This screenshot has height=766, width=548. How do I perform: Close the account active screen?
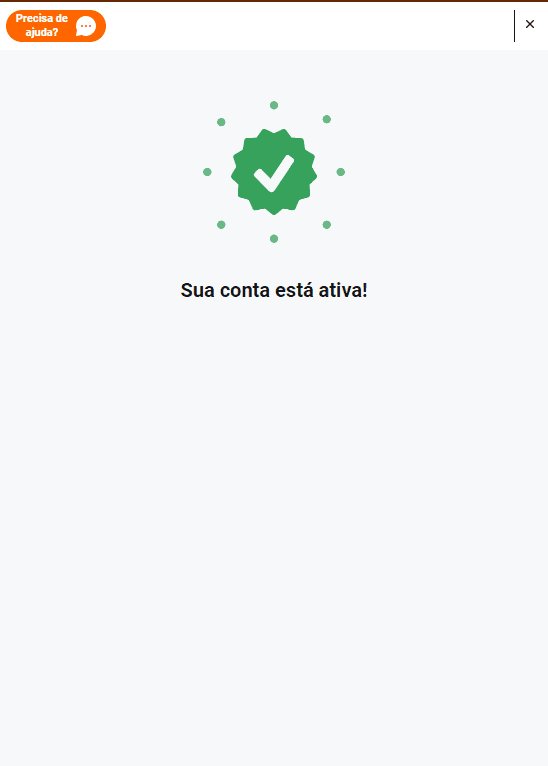530,24
